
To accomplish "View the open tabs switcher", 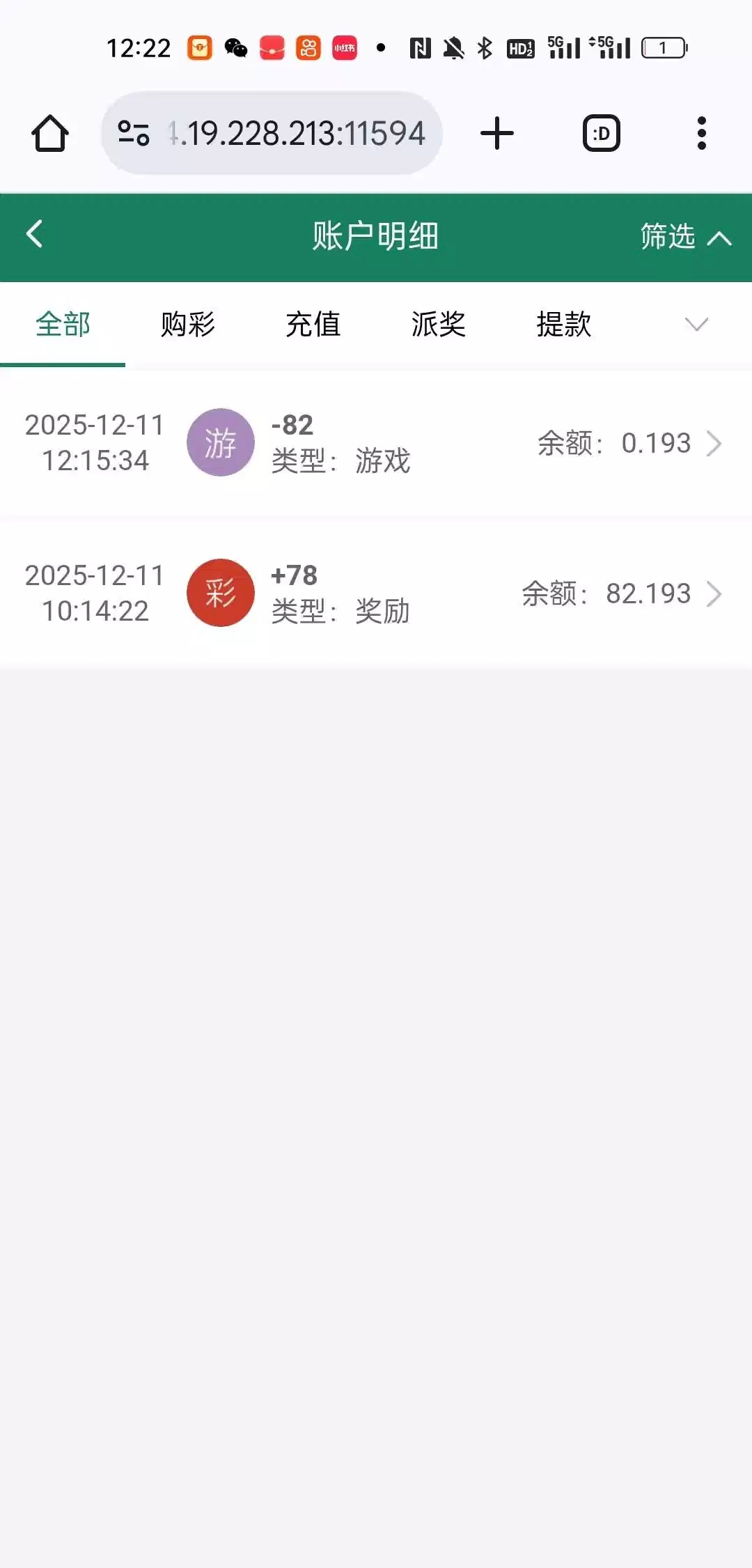I will 601,133.
